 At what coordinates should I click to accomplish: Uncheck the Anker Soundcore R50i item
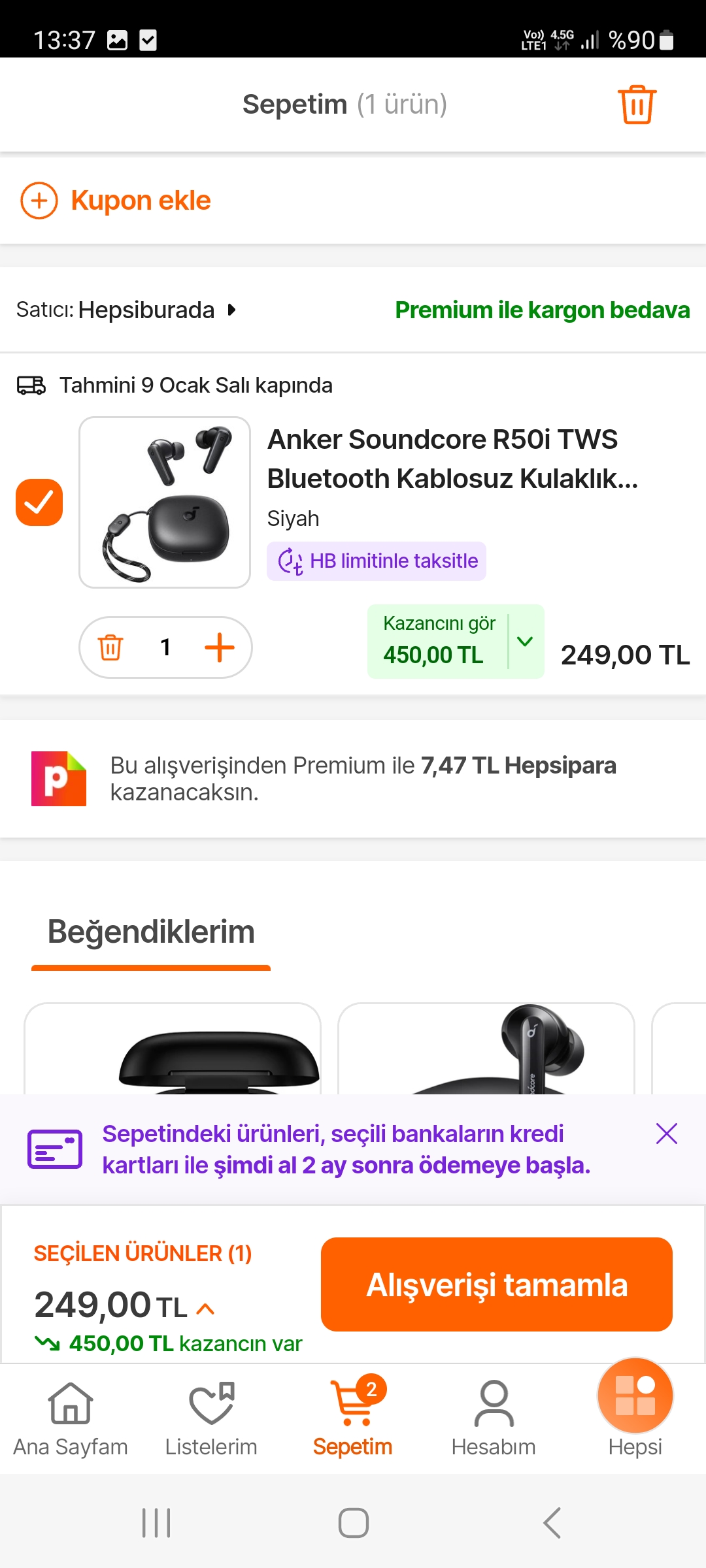[39, 502]
